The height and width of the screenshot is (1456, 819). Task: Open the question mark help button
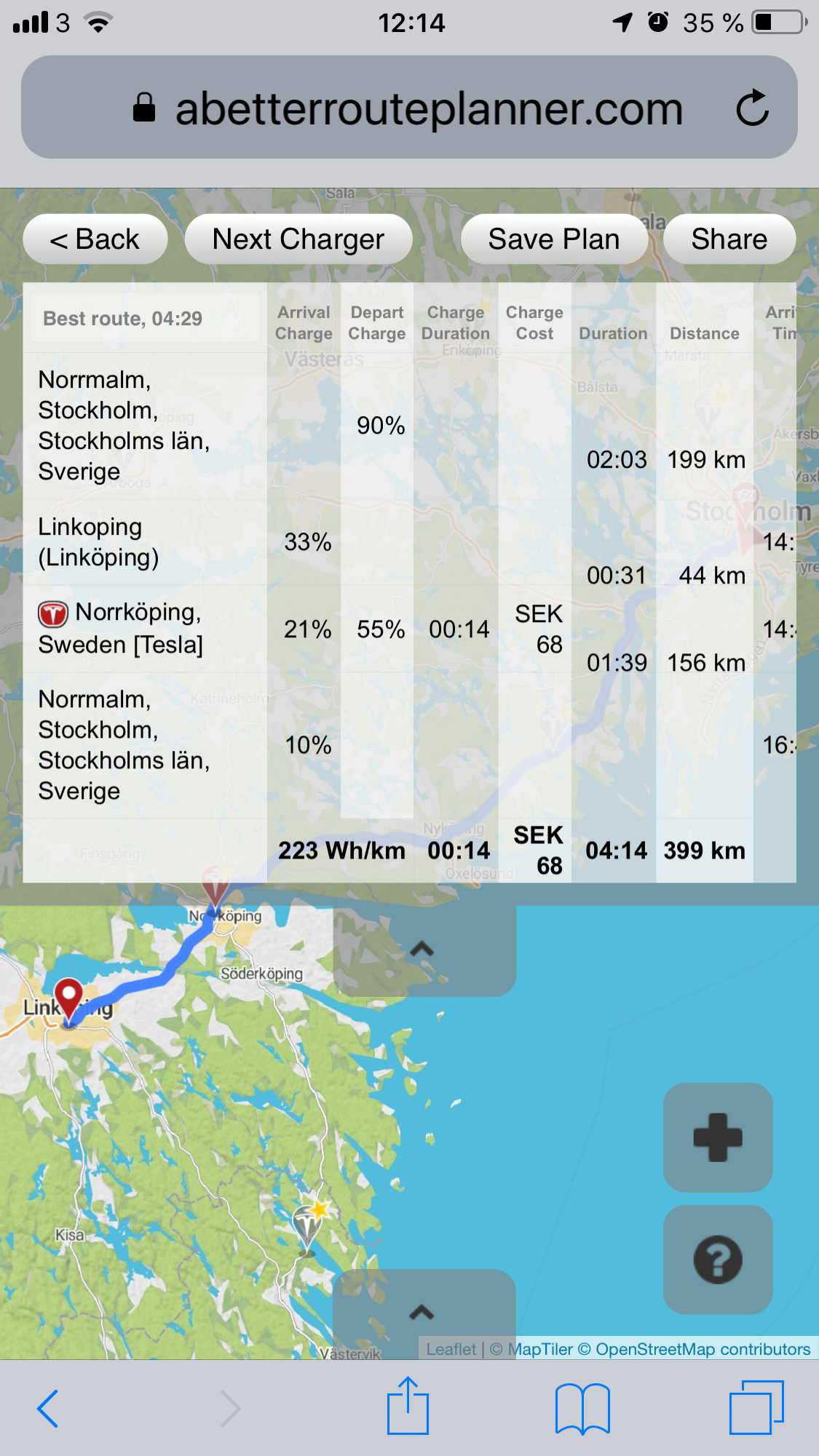(718, 1260)
